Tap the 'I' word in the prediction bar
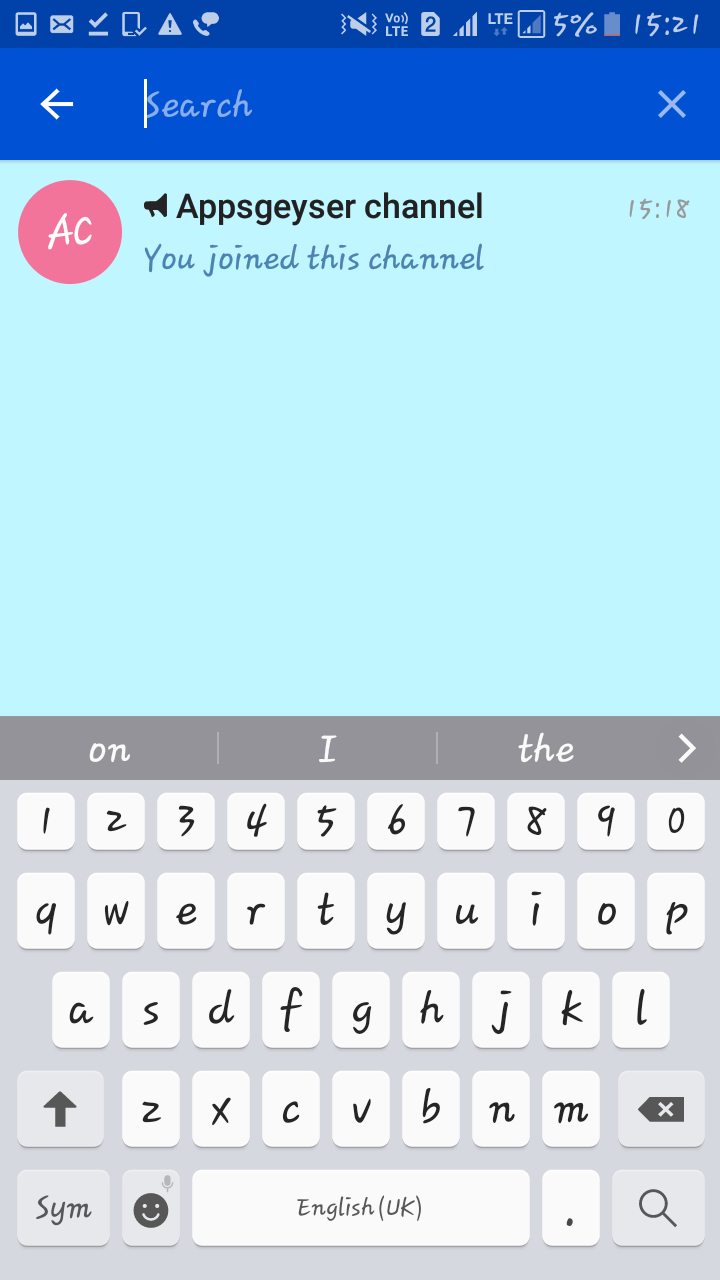Screen dimensions: 720x1280 coord(326,747)
